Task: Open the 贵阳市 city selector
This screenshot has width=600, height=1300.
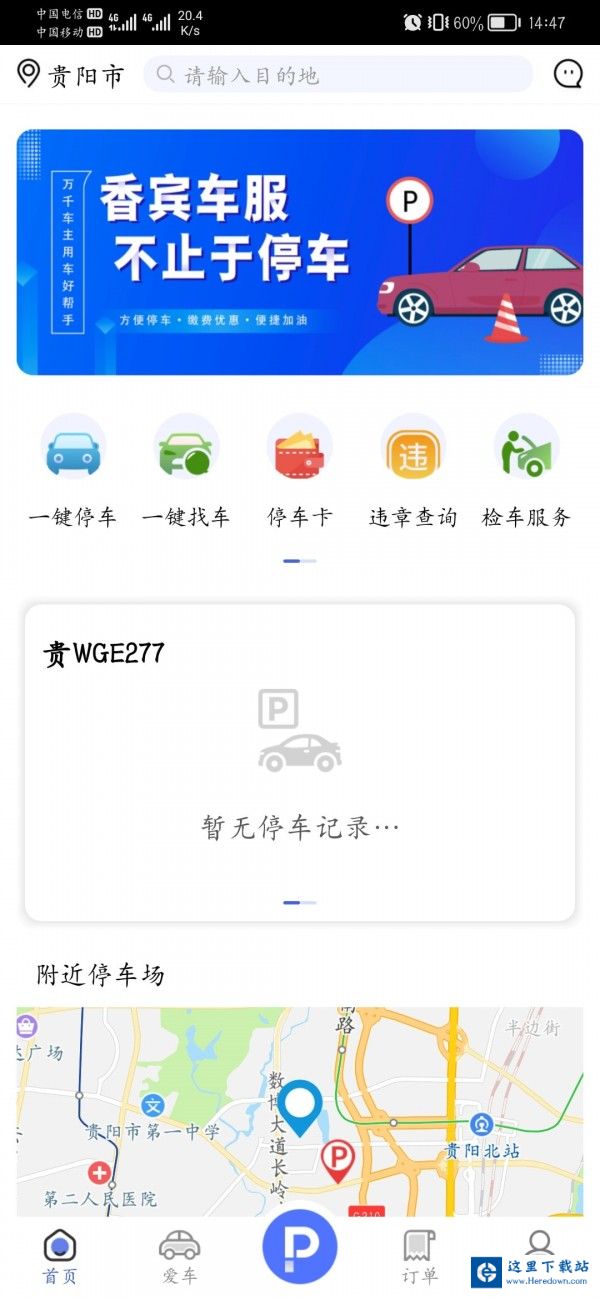Action: click(x=71, y=75)
